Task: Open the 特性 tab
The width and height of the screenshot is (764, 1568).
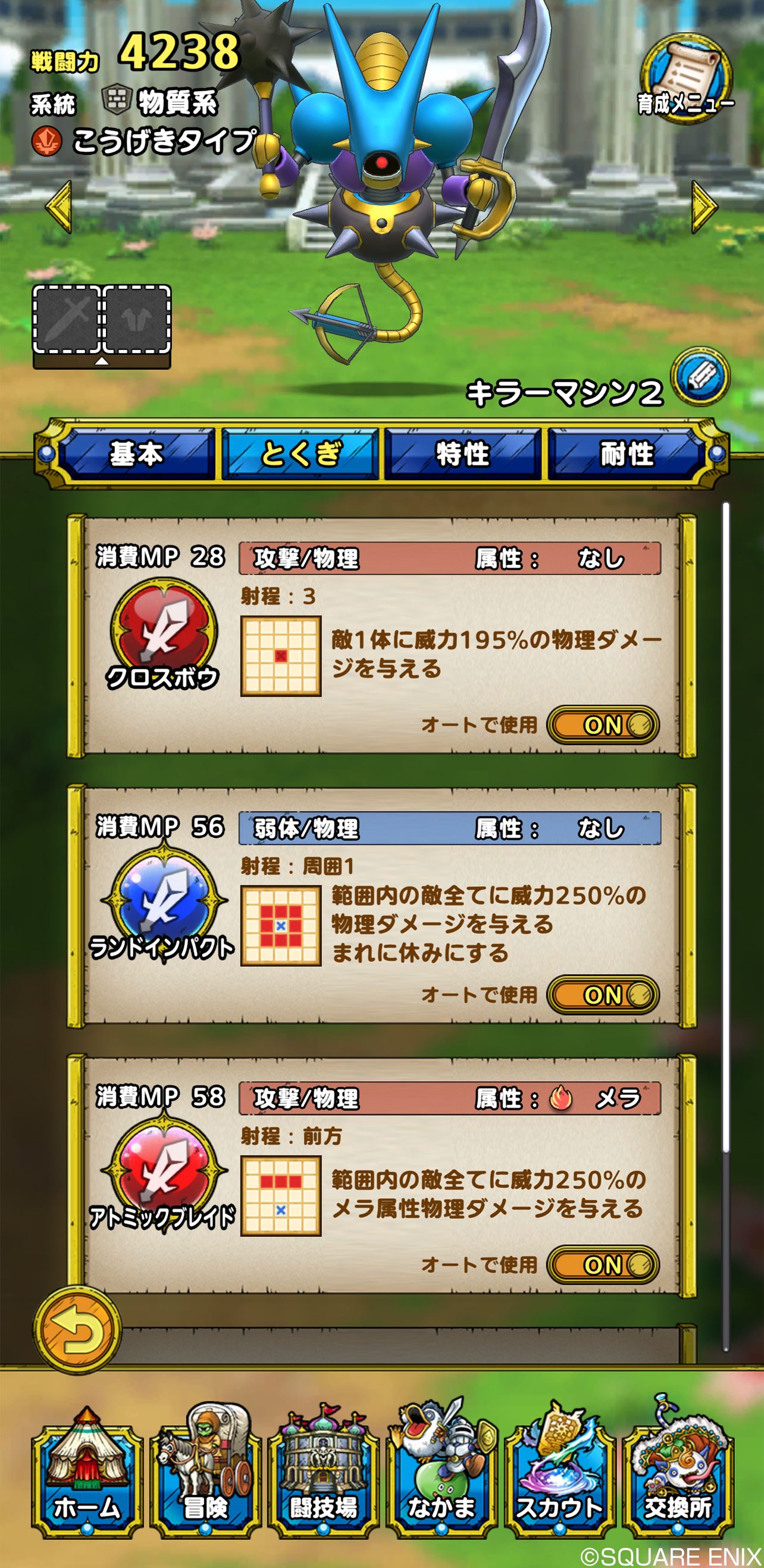Action: (x=463, y=454)
